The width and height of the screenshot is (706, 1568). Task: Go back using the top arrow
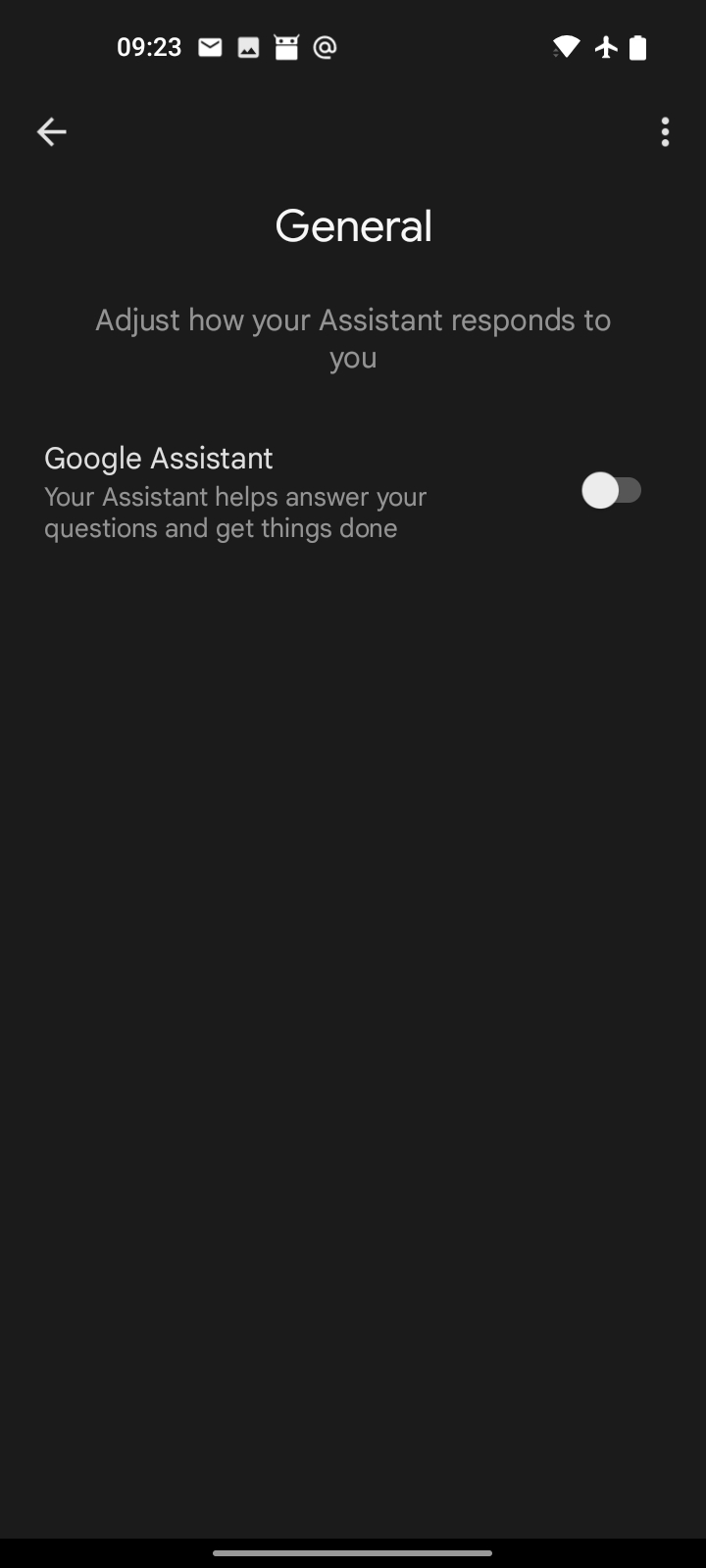pyautogui.click(x=51, y=131)
